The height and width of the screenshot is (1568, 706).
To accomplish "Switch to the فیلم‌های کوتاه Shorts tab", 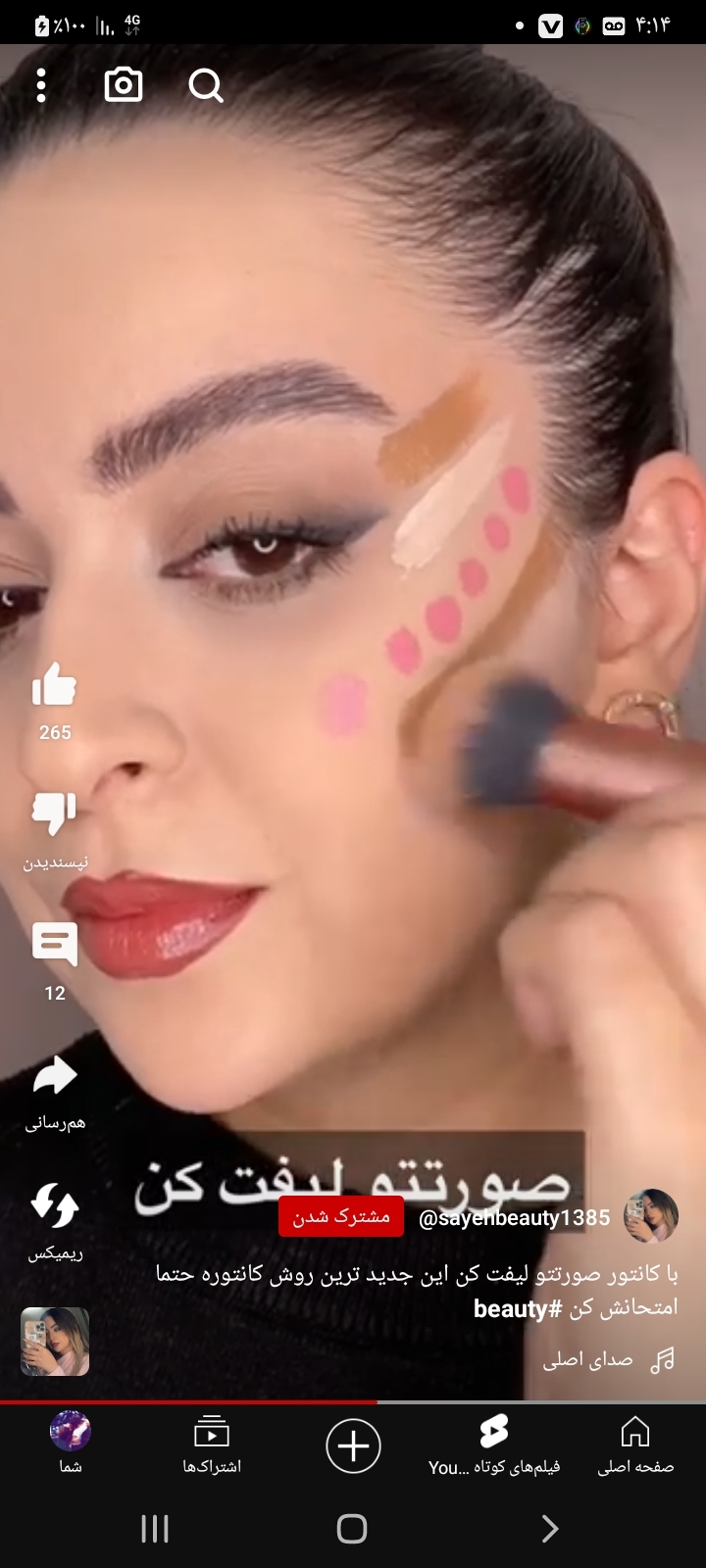I will [x=494, y=1445].
